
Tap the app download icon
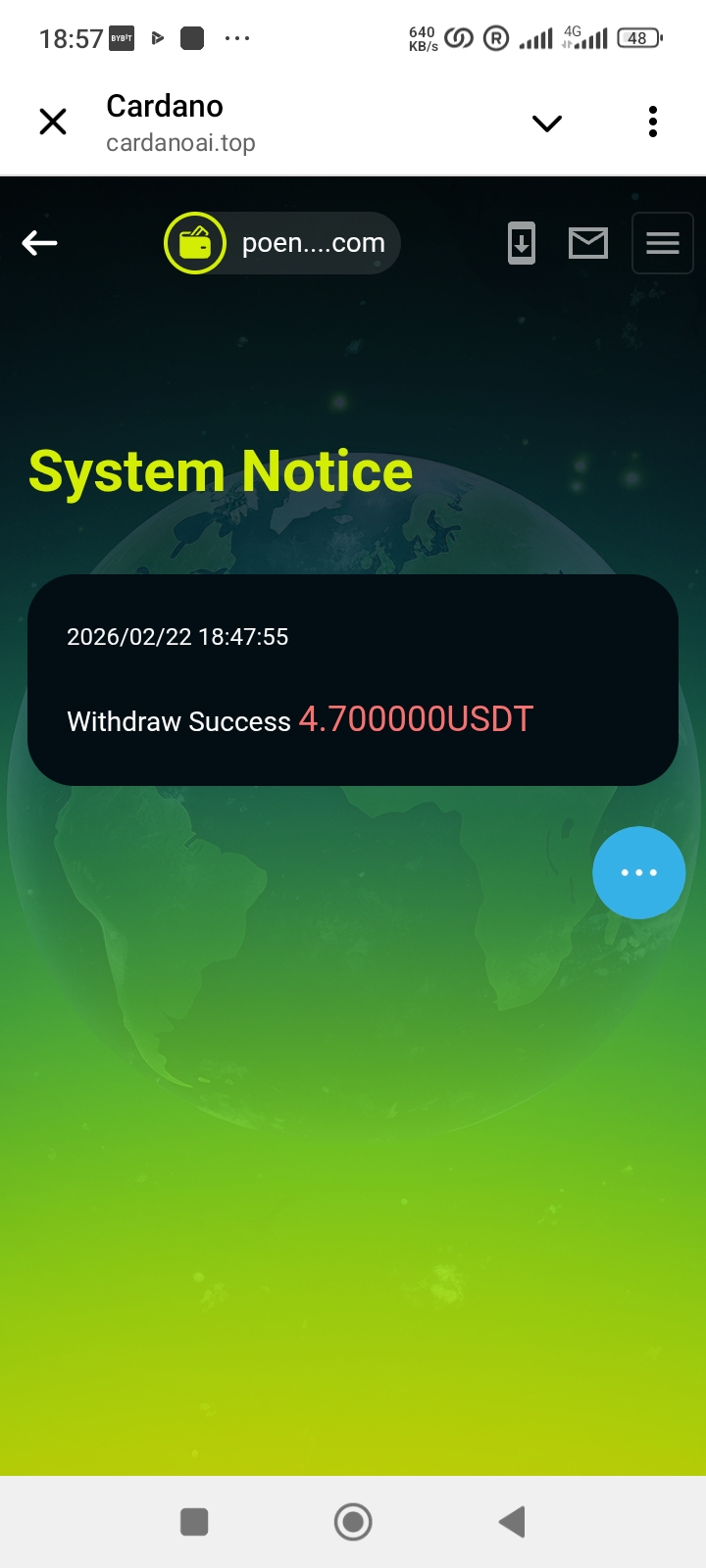click(522, 243)
